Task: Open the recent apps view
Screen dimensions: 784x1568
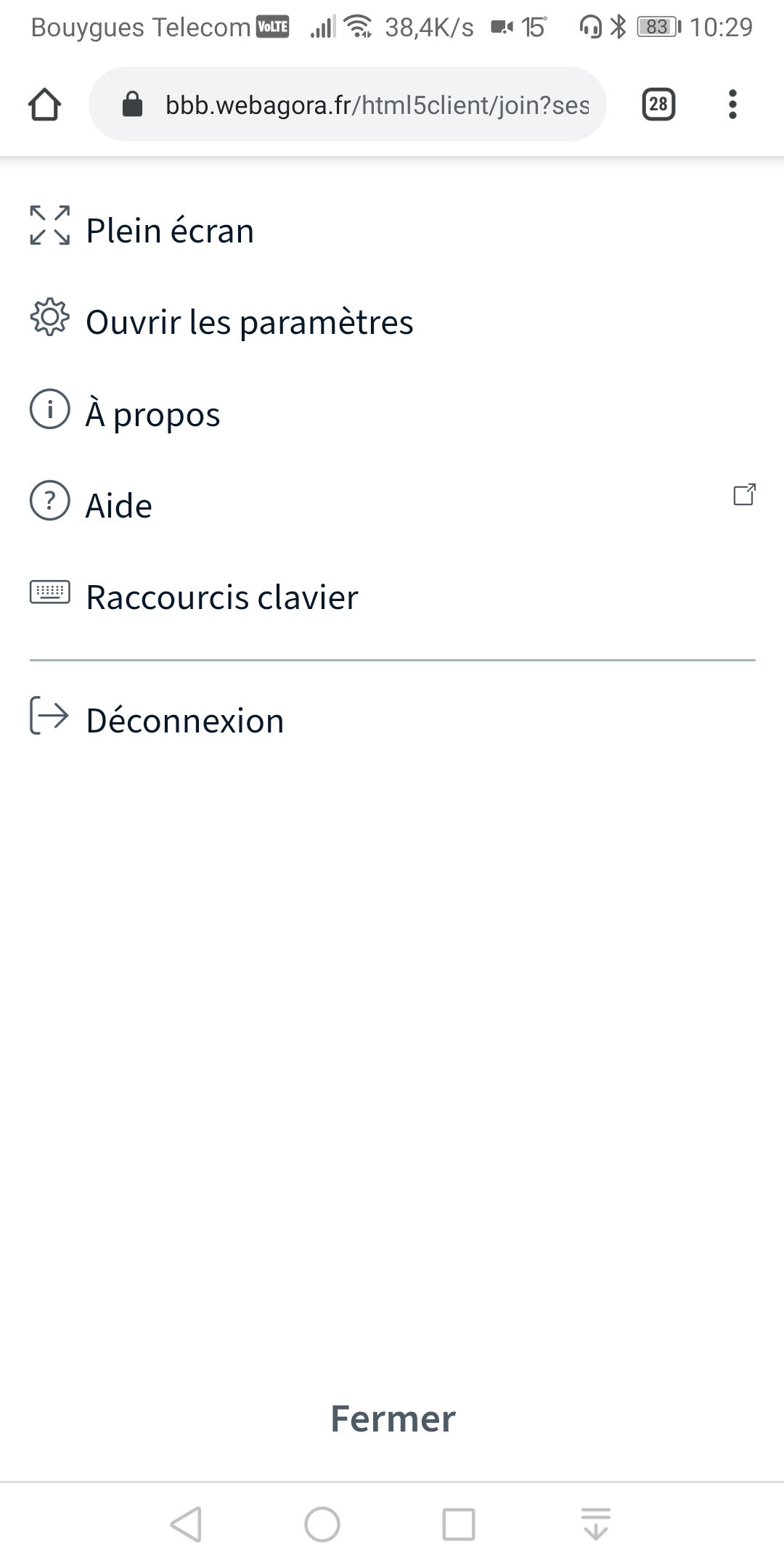Action: pyautogui.click(x=459, y=1524)
